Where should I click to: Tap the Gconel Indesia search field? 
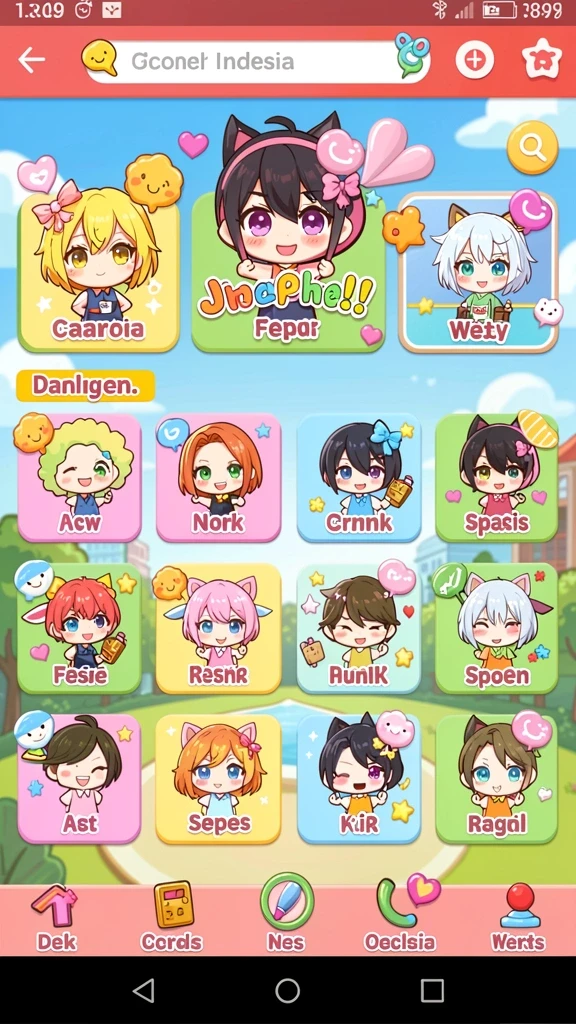(x=258, y=61)
